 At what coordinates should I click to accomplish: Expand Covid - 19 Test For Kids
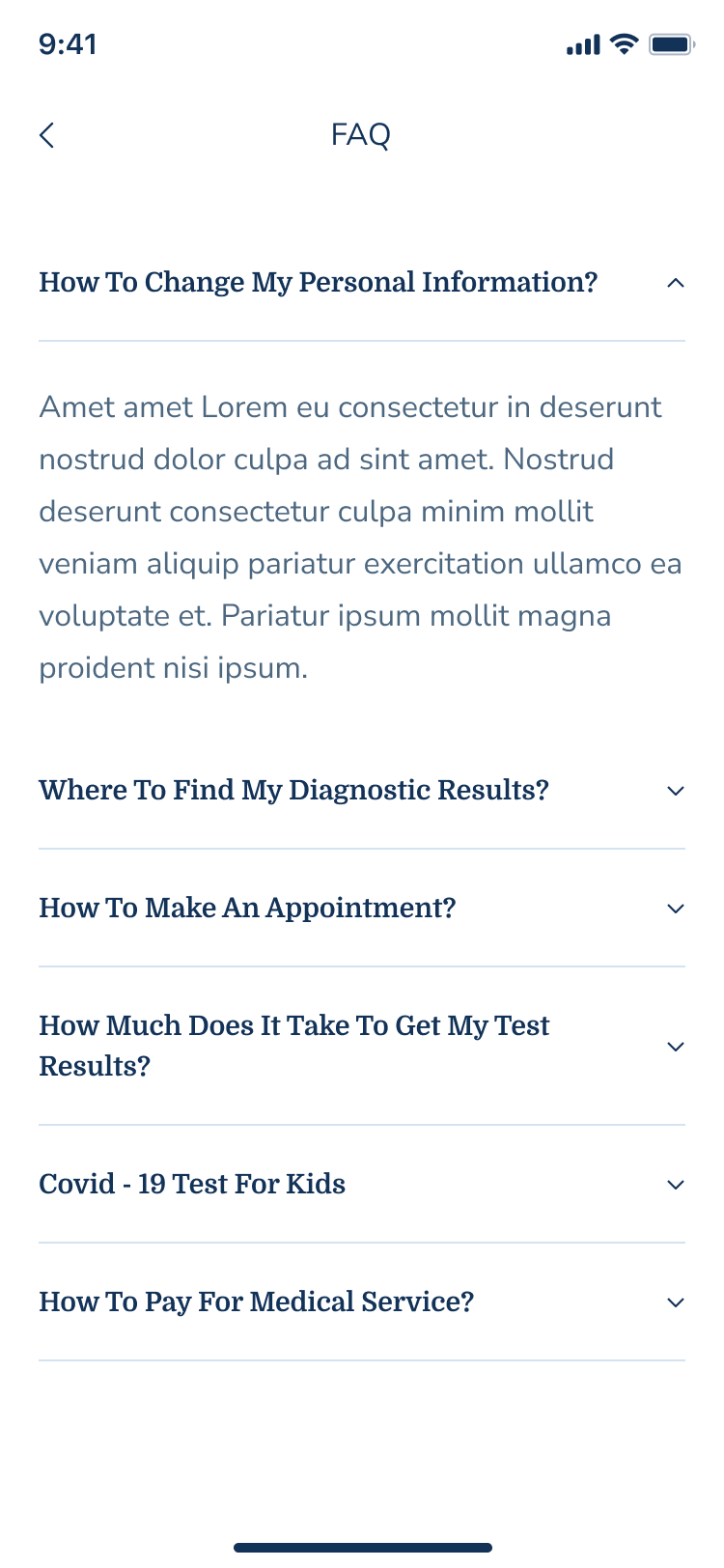click(675, 1185)
